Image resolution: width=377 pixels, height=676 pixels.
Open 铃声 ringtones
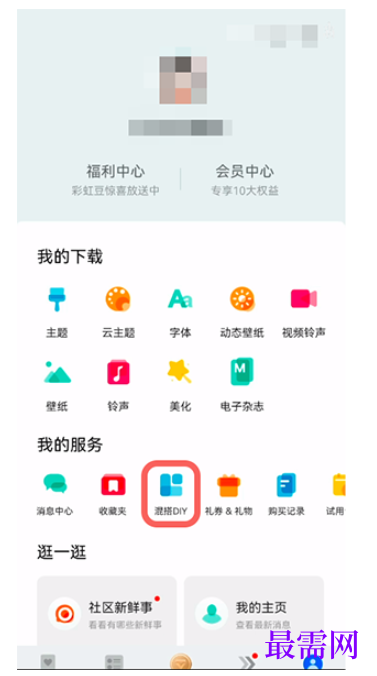tap(118, 386)
